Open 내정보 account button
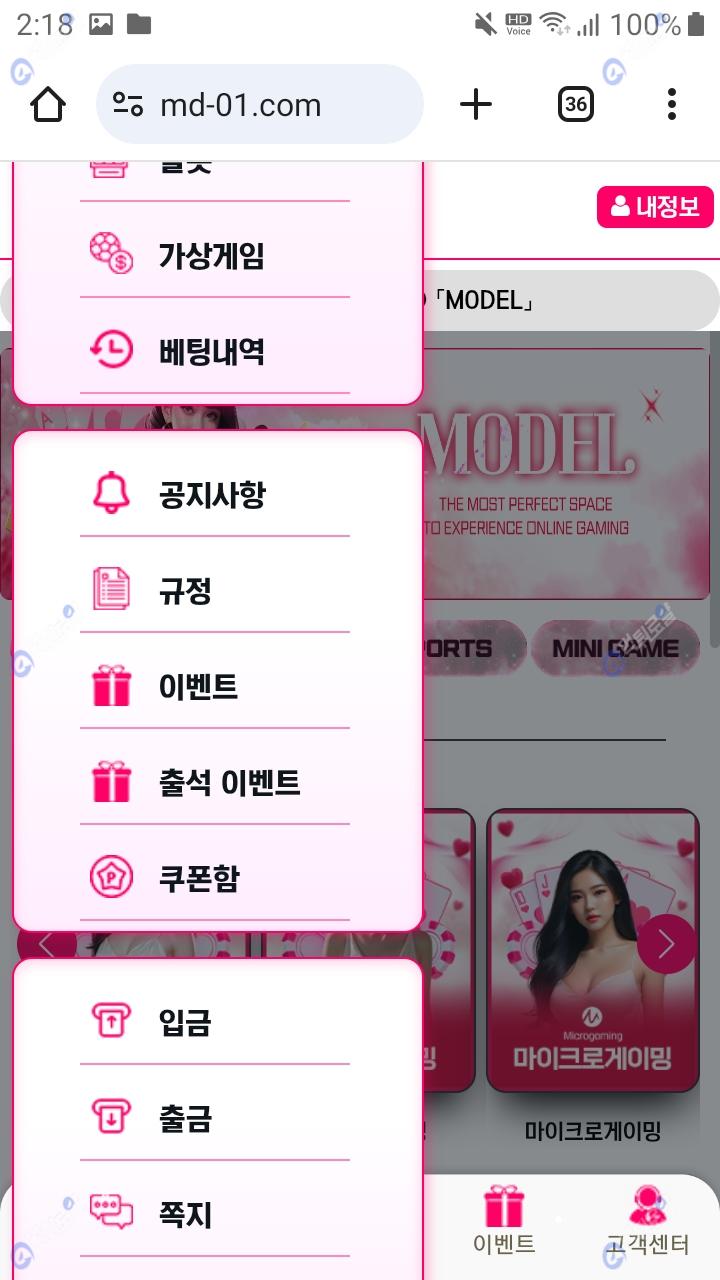The image size is (720, 1280). pyautogui.click(x=655, y=207)
